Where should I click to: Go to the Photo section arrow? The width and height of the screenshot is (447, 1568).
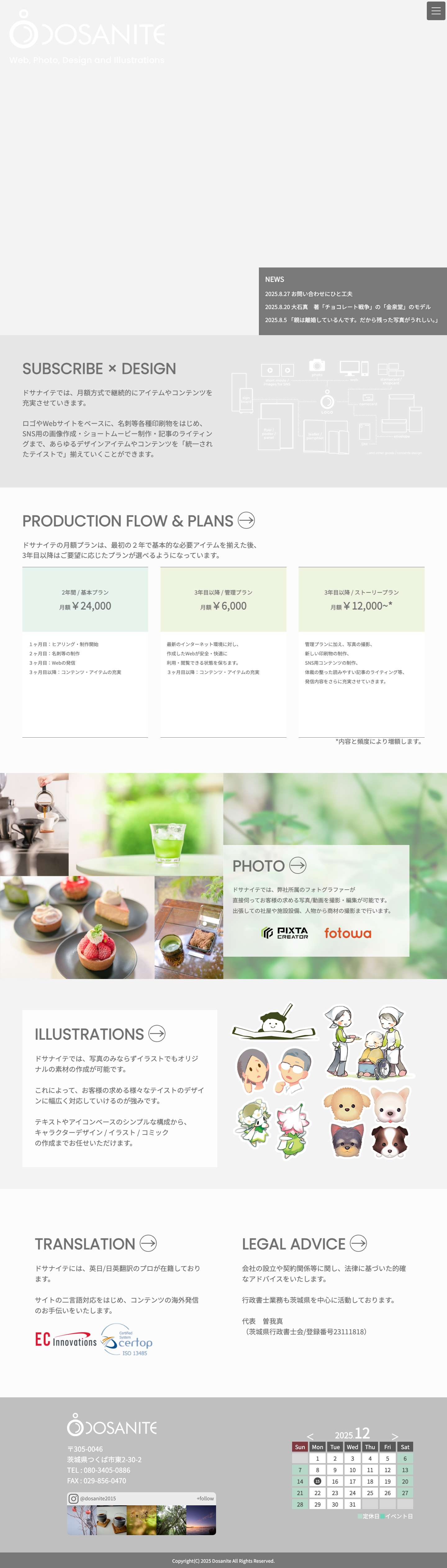coord(297,865)
